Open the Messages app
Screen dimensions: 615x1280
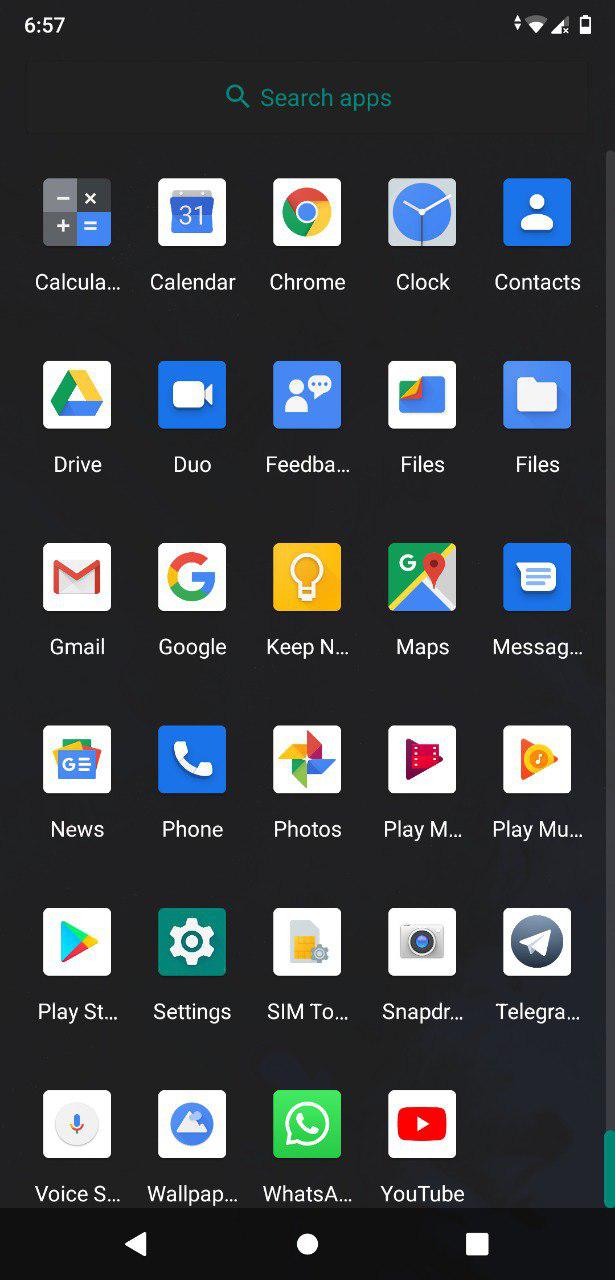click(x=537, y=577)
